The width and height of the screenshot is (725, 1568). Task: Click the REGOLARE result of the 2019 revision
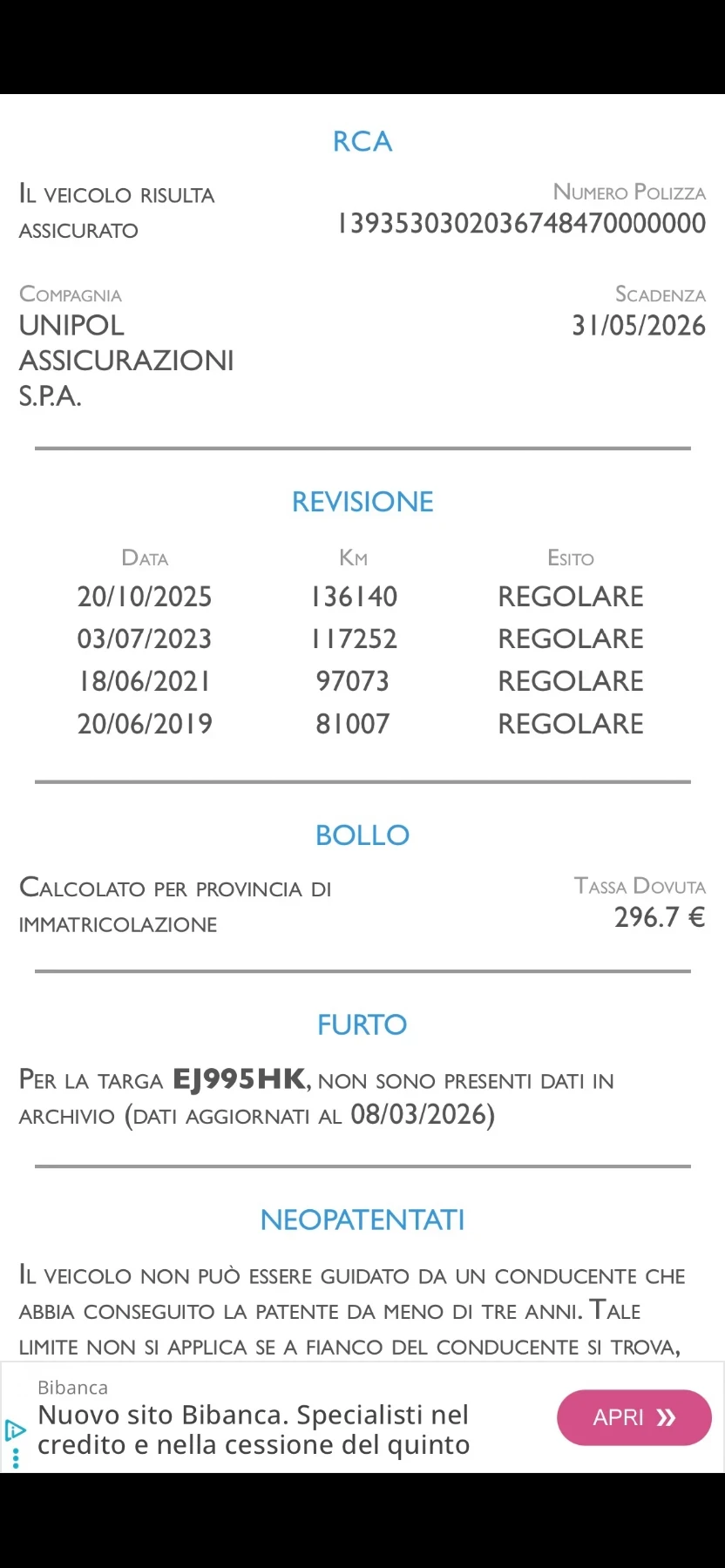(570, 723)
